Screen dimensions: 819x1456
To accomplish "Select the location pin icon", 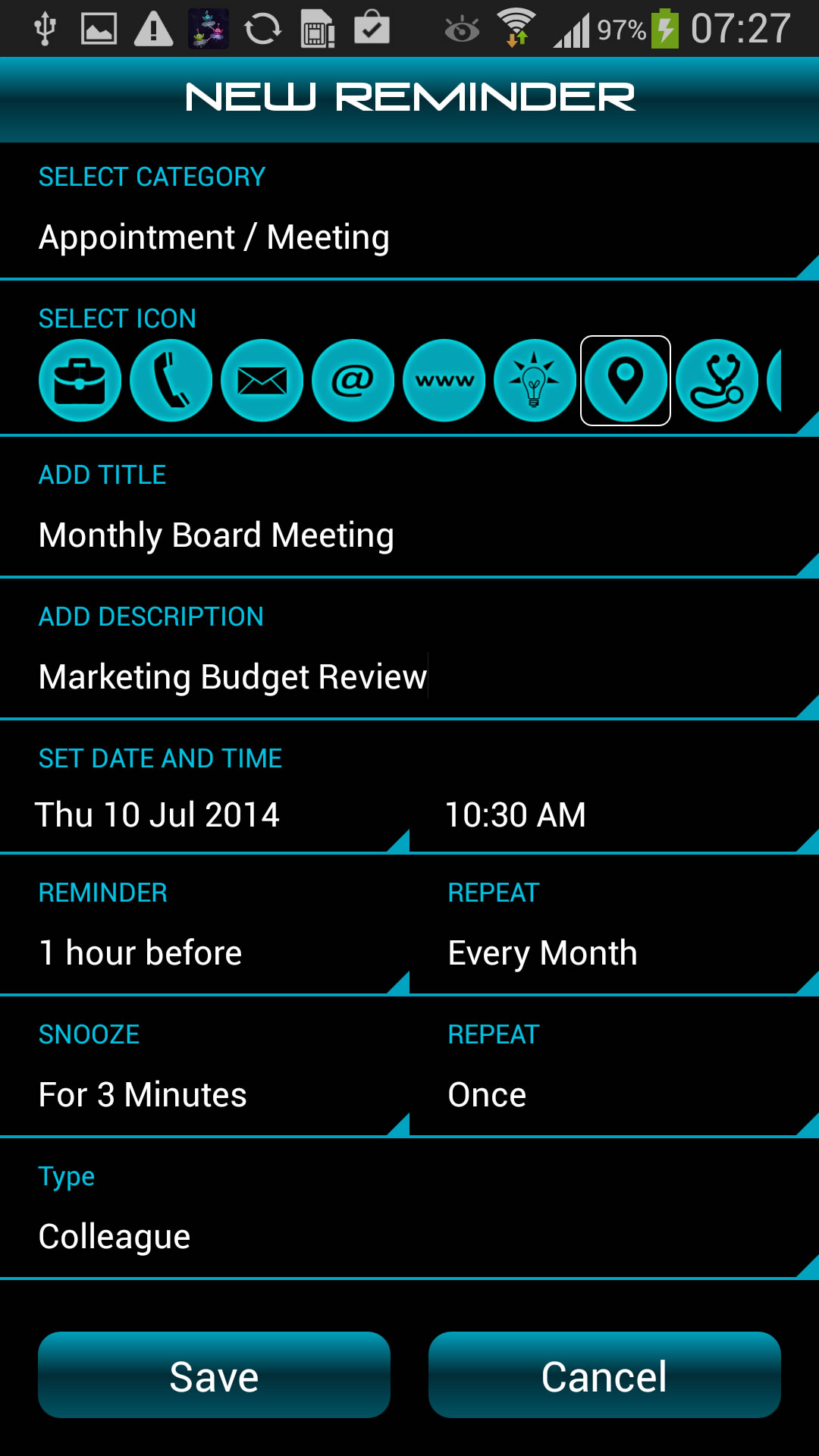I will [x=626, y=381].
